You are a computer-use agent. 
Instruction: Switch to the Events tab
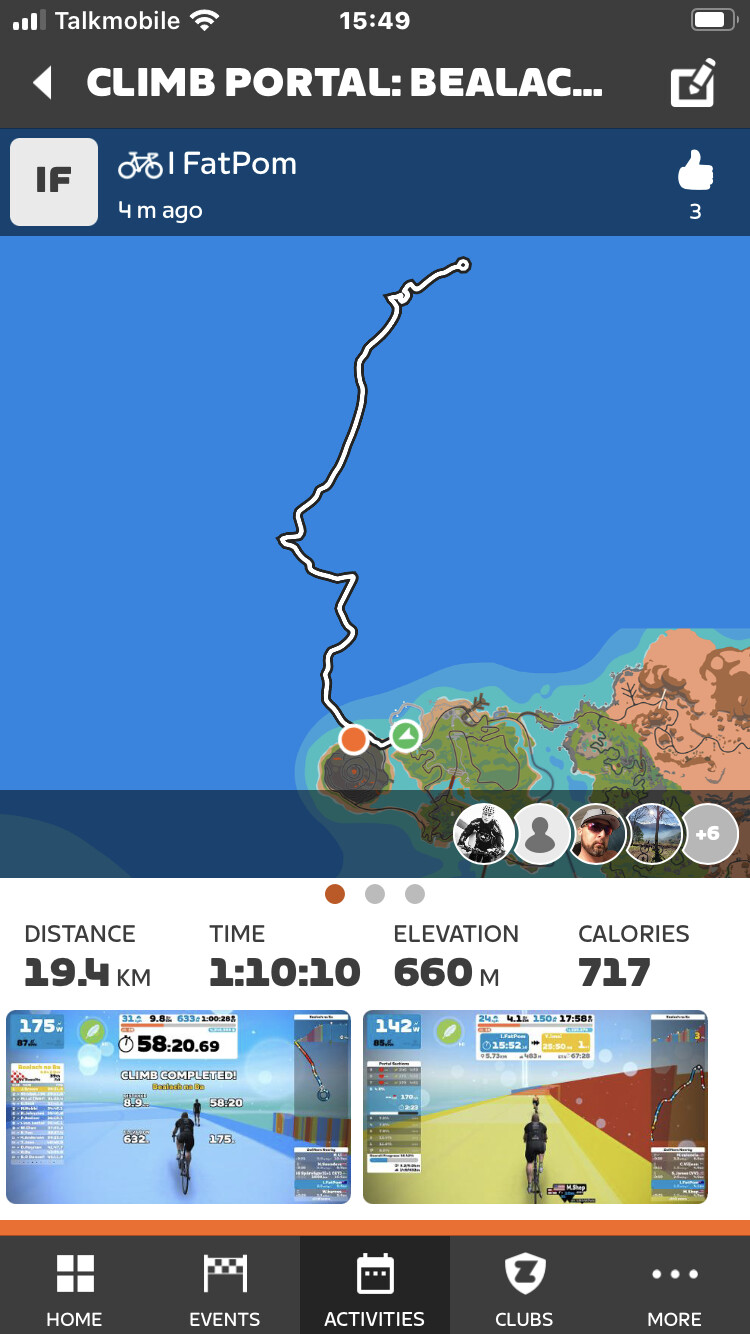coord(225,1287)
